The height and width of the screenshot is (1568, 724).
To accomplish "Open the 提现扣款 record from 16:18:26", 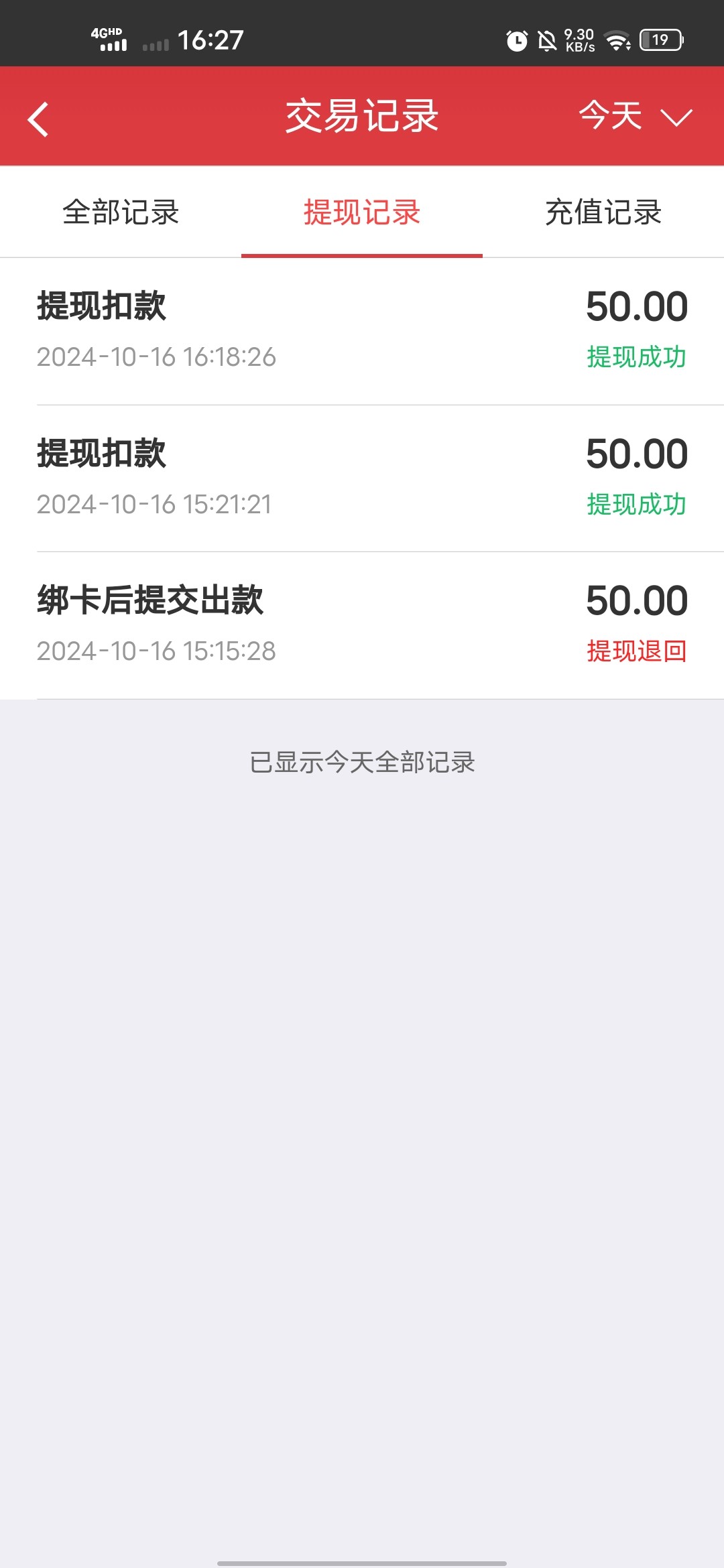I will pos(362,331).
